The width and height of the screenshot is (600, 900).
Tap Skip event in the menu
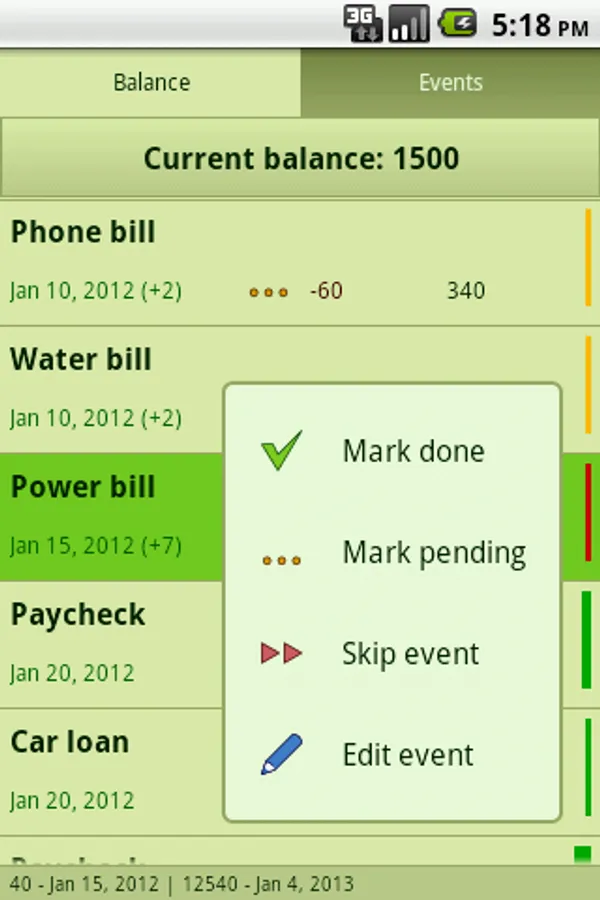392,654
